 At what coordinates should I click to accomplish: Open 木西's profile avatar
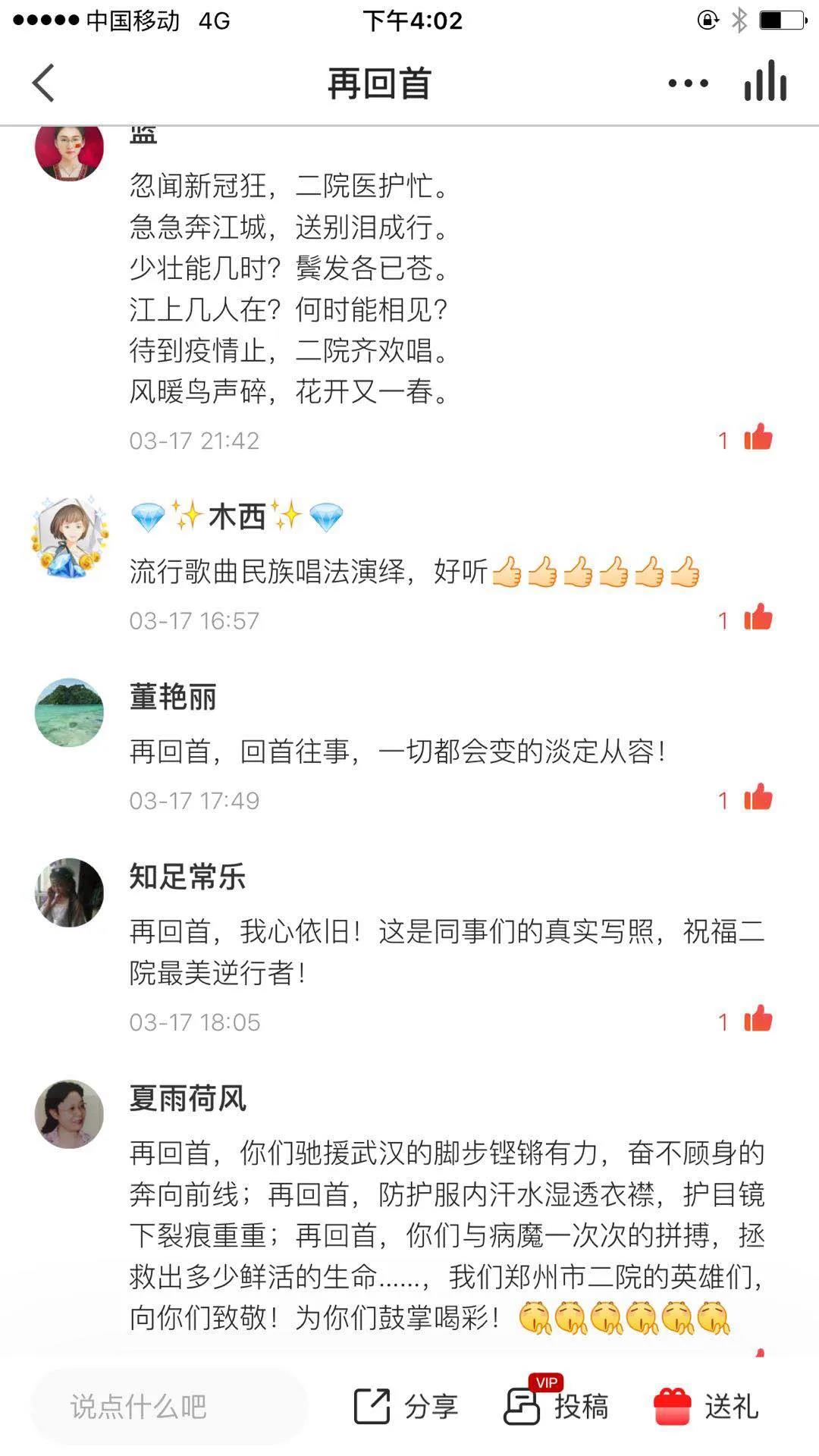(x=69, y=537)
